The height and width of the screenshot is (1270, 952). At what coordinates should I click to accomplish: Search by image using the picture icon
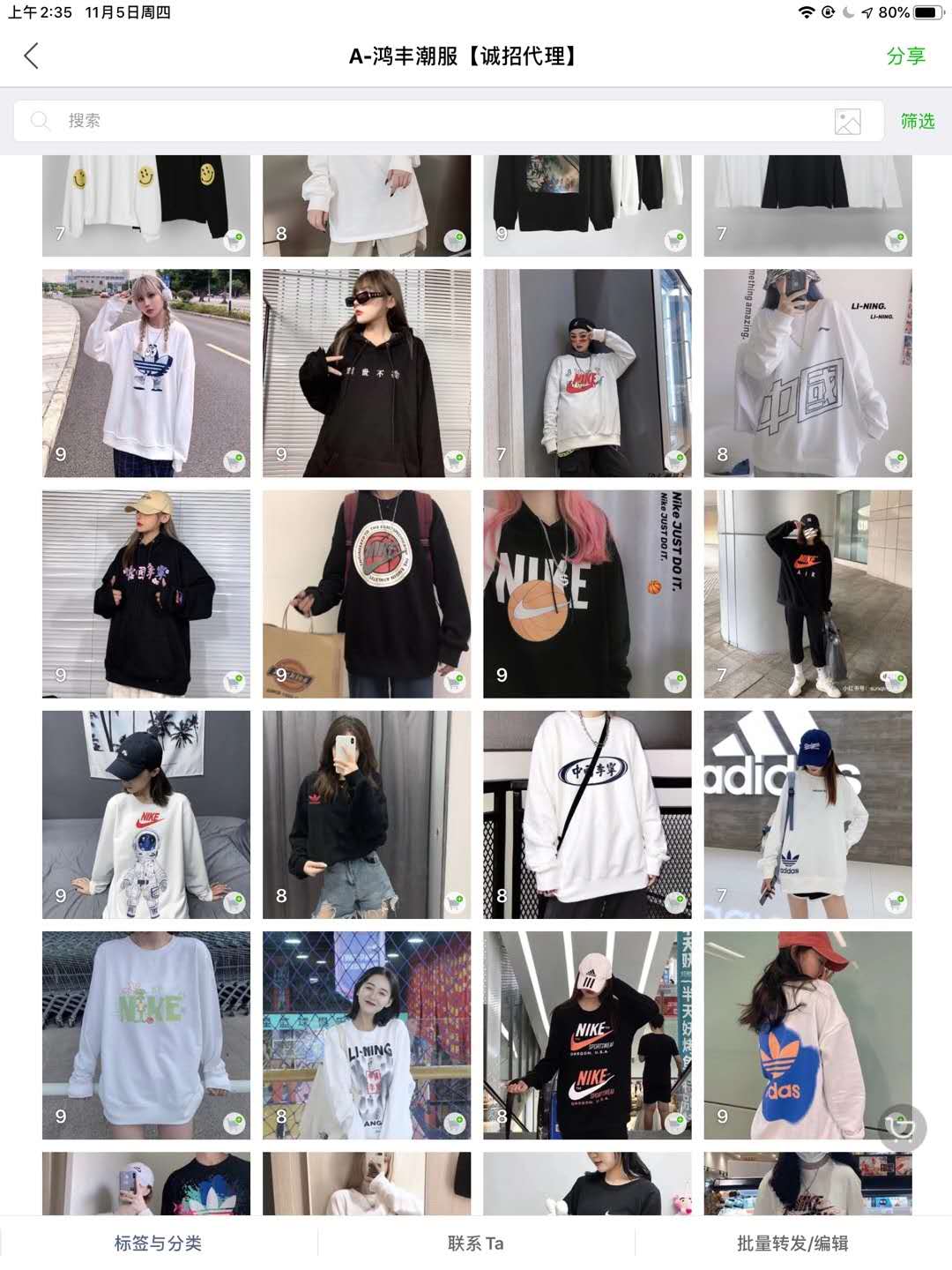tap(847, 122)
